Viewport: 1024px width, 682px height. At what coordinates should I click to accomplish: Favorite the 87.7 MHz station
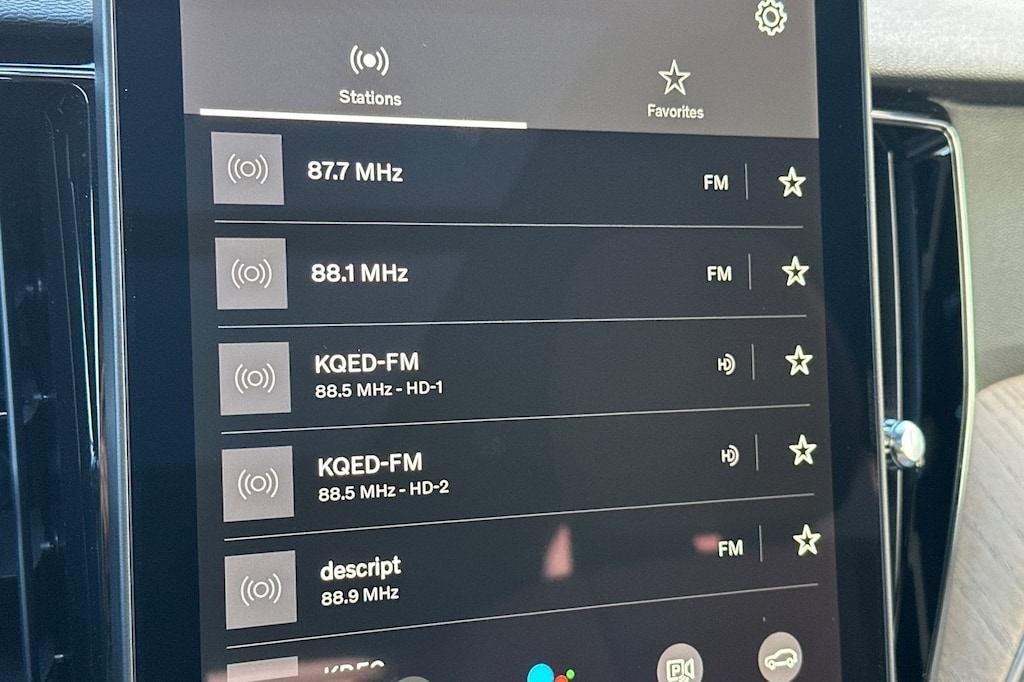coord(792,182)
